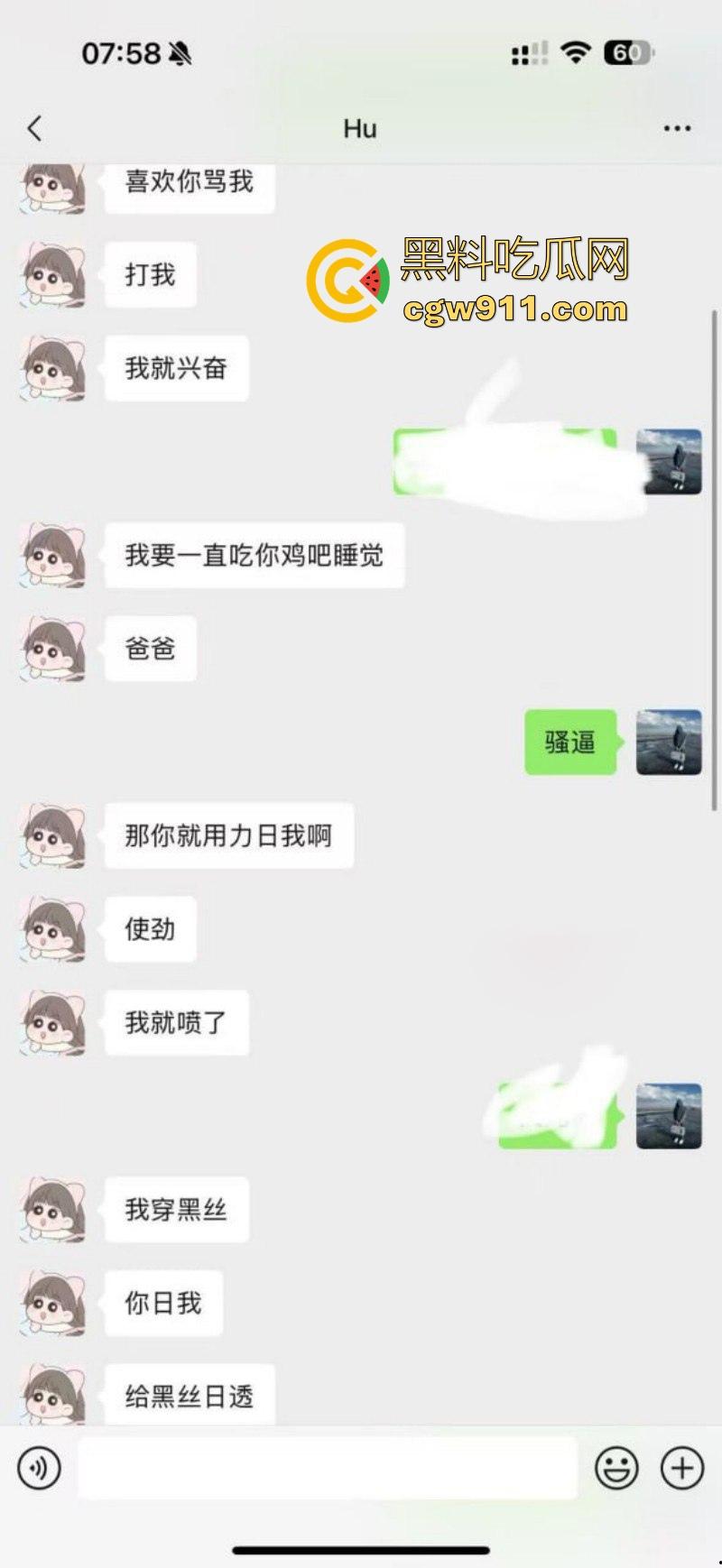Tap the message reading '那你就用力日我啊'

pos(227,835)
